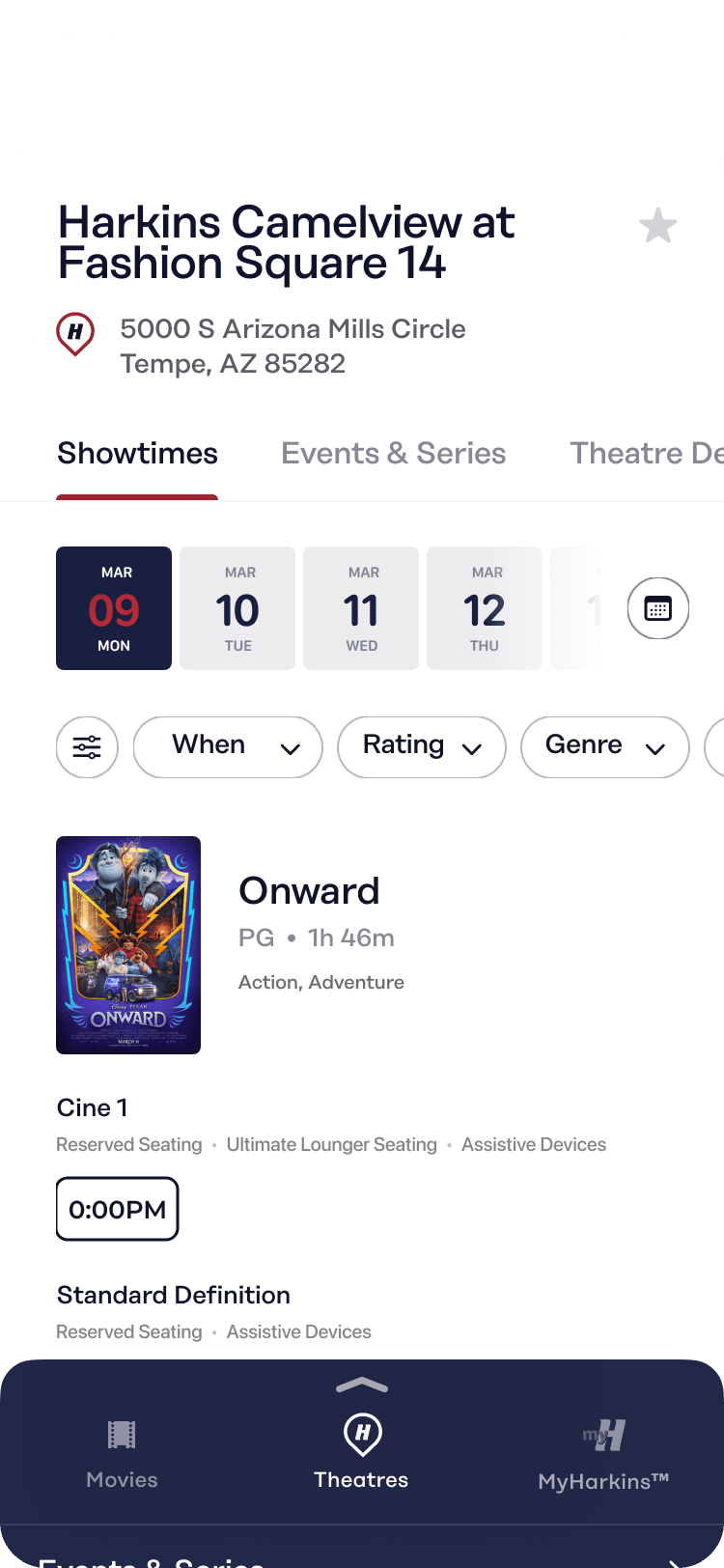Screen dimensions: 724x1568
Task: Open the Onward movie poster
Action: click(x=128, y=944)
